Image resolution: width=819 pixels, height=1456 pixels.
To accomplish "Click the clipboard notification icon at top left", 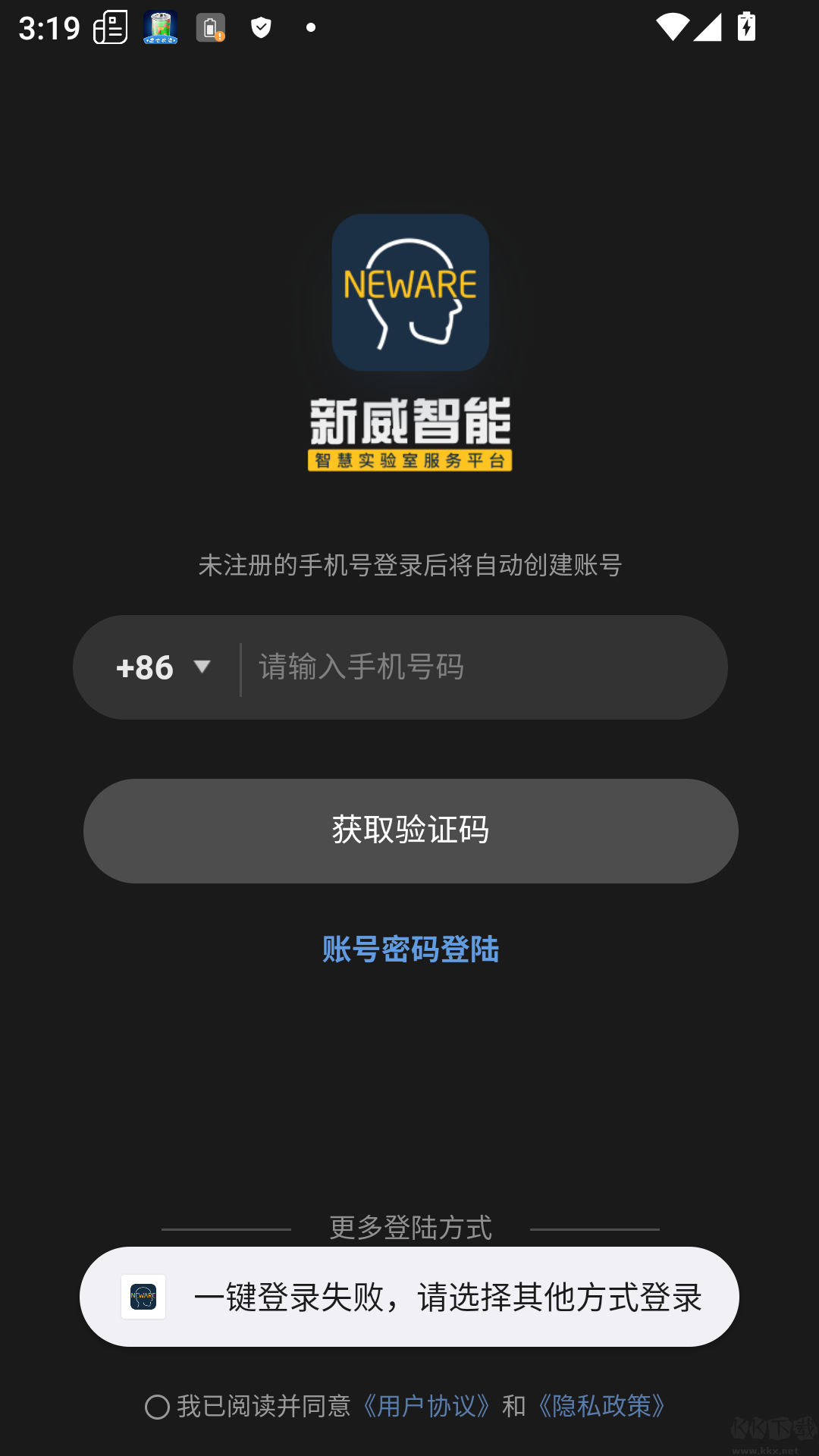I will click(x=109, y=29).
